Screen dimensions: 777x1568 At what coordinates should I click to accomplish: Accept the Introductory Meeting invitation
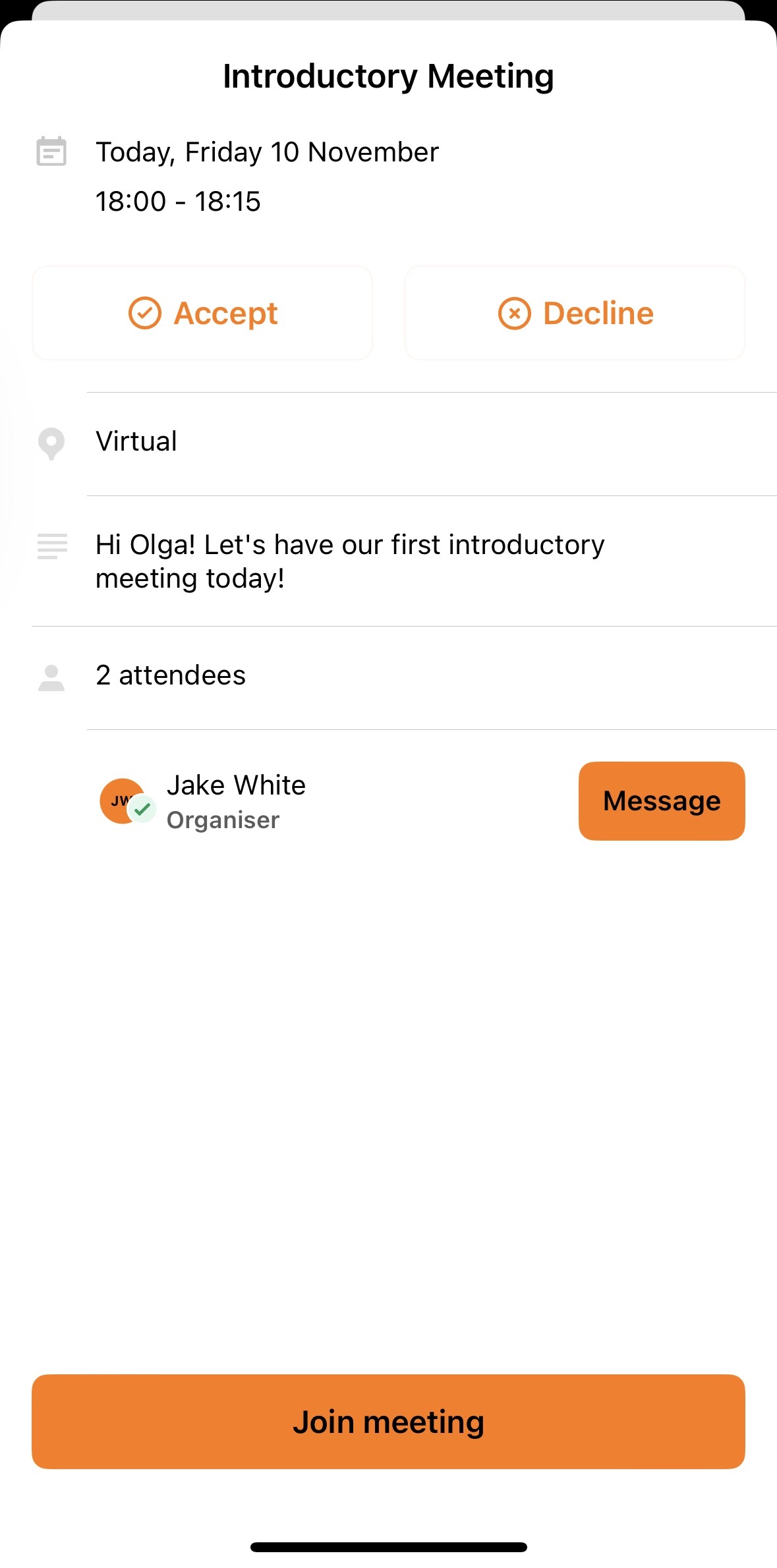pyautogui.click(x=202, y=313)
